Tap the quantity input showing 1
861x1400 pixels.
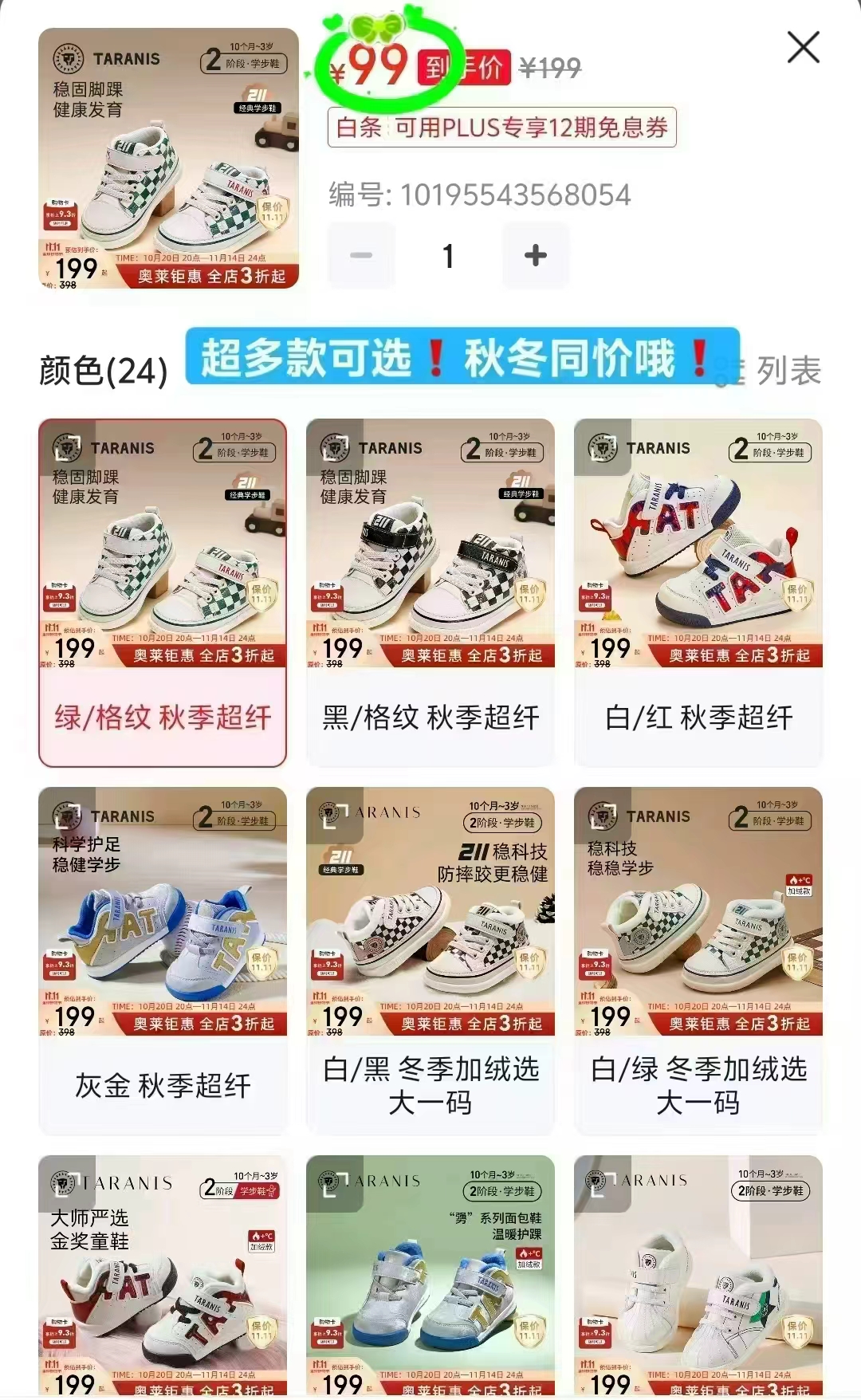point(449,255)
